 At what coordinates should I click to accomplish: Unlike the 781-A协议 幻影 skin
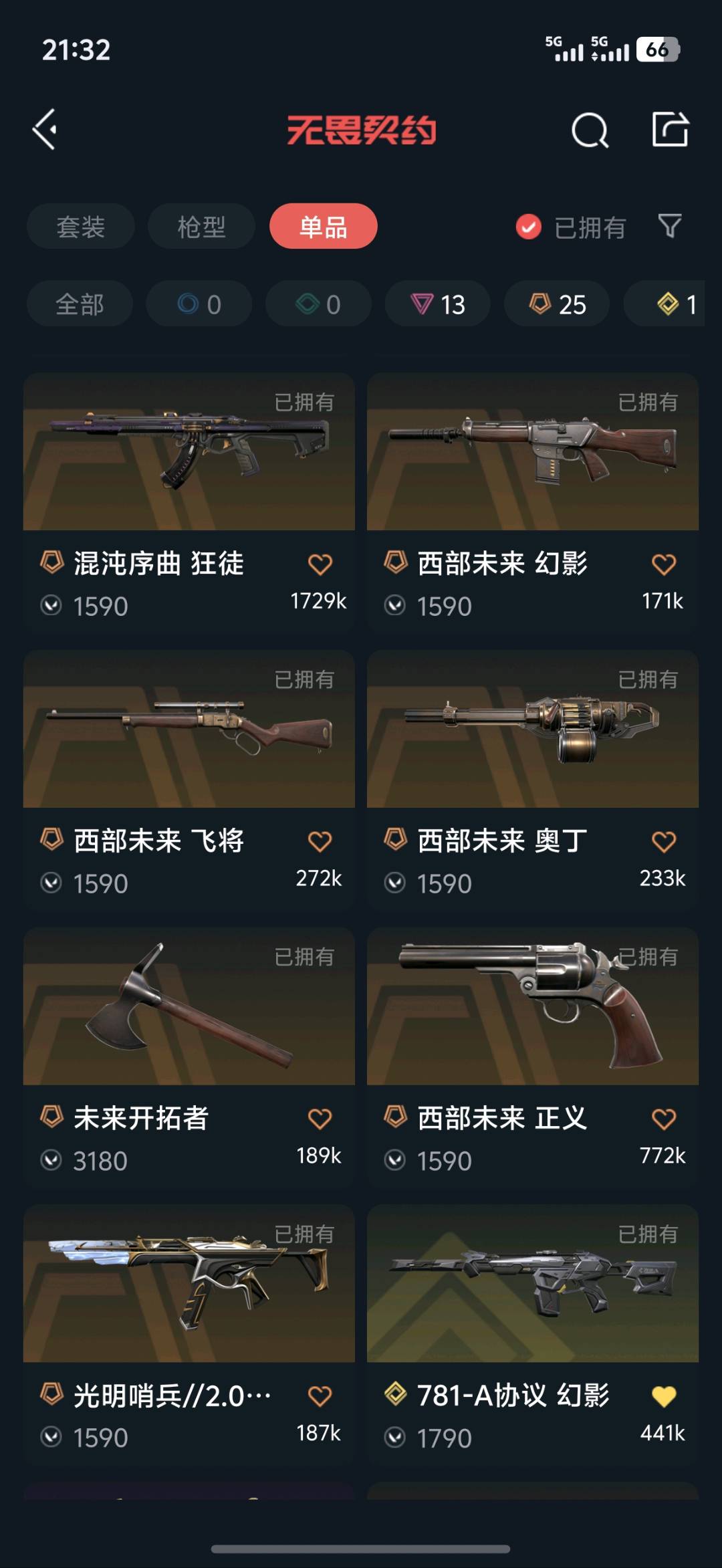click(663, 1396)
